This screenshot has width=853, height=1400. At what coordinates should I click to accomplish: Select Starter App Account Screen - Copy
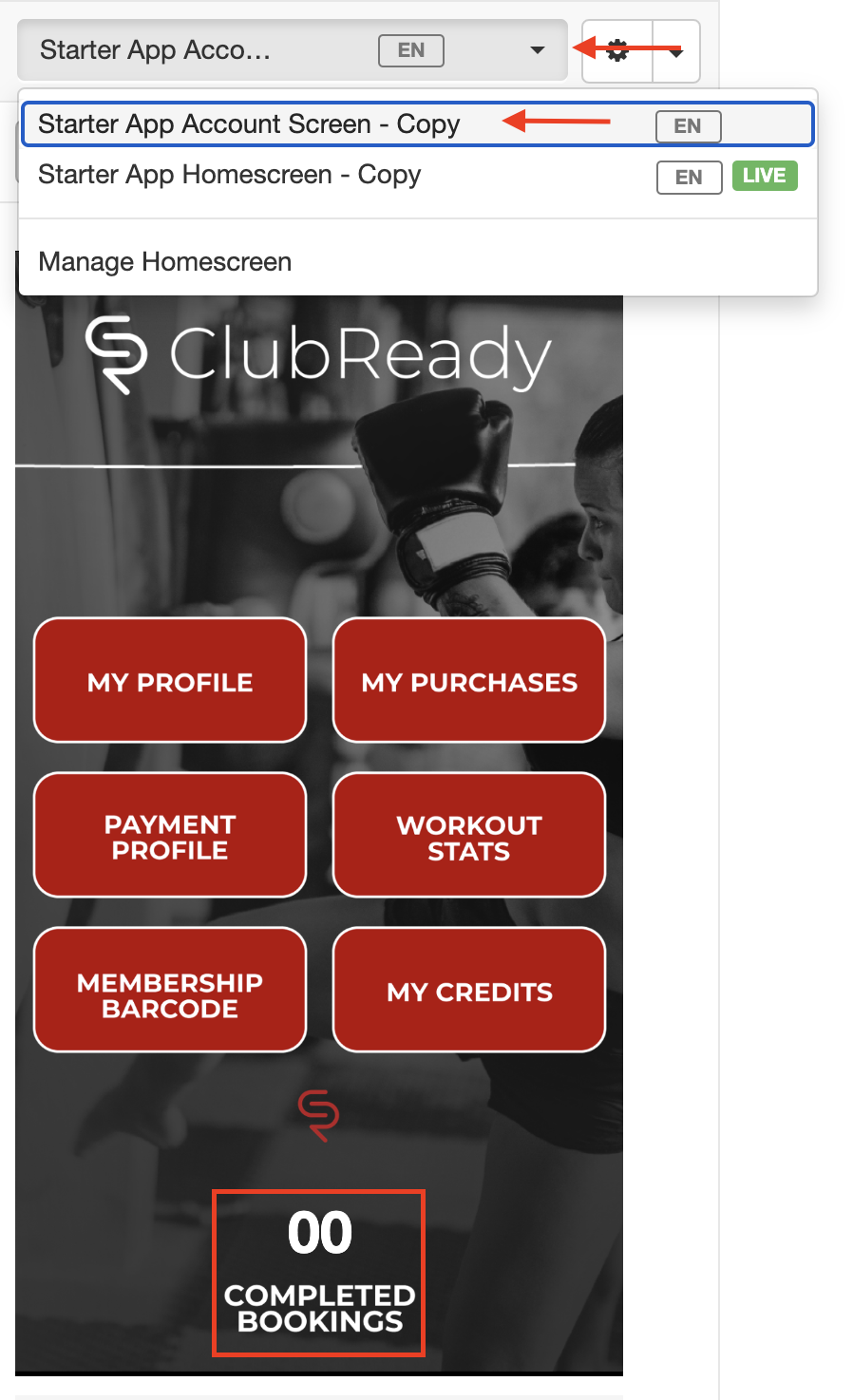pyautogui.click(x=249, y=124)
